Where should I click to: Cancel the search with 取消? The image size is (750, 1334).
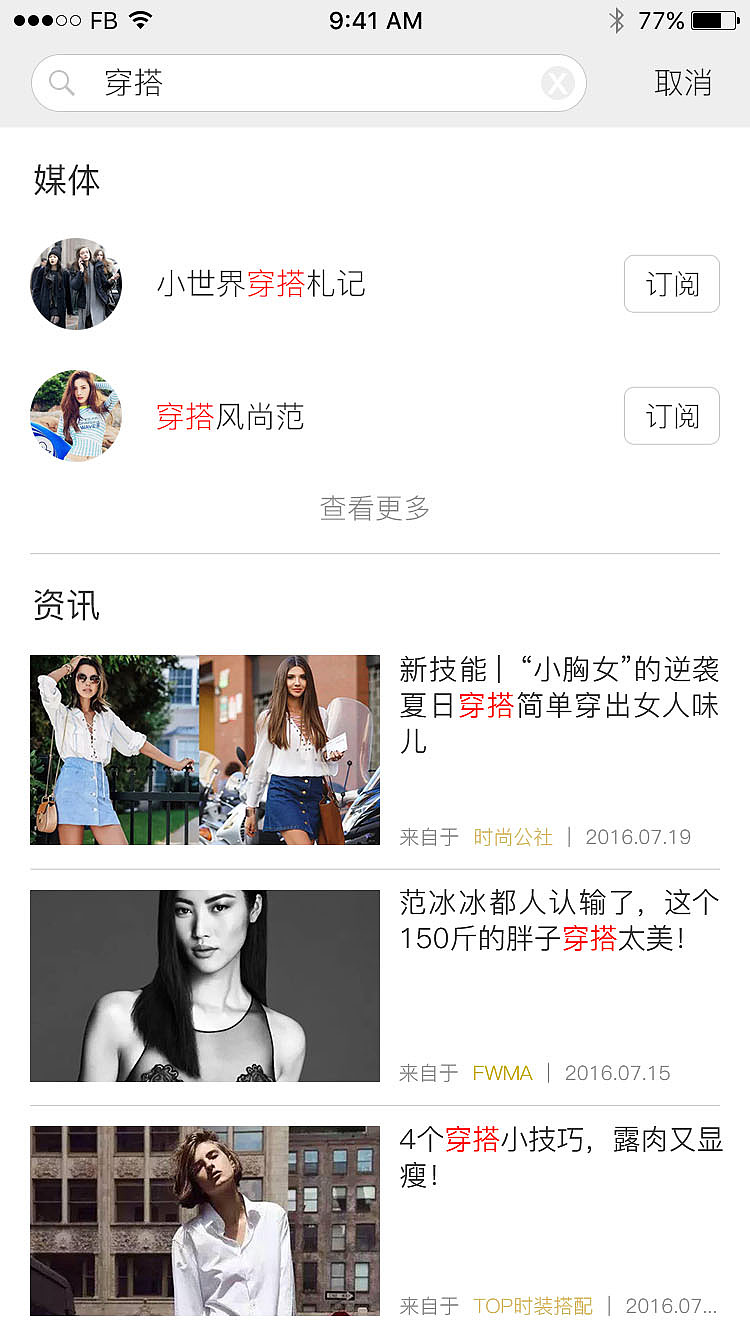tap(683, 83)
